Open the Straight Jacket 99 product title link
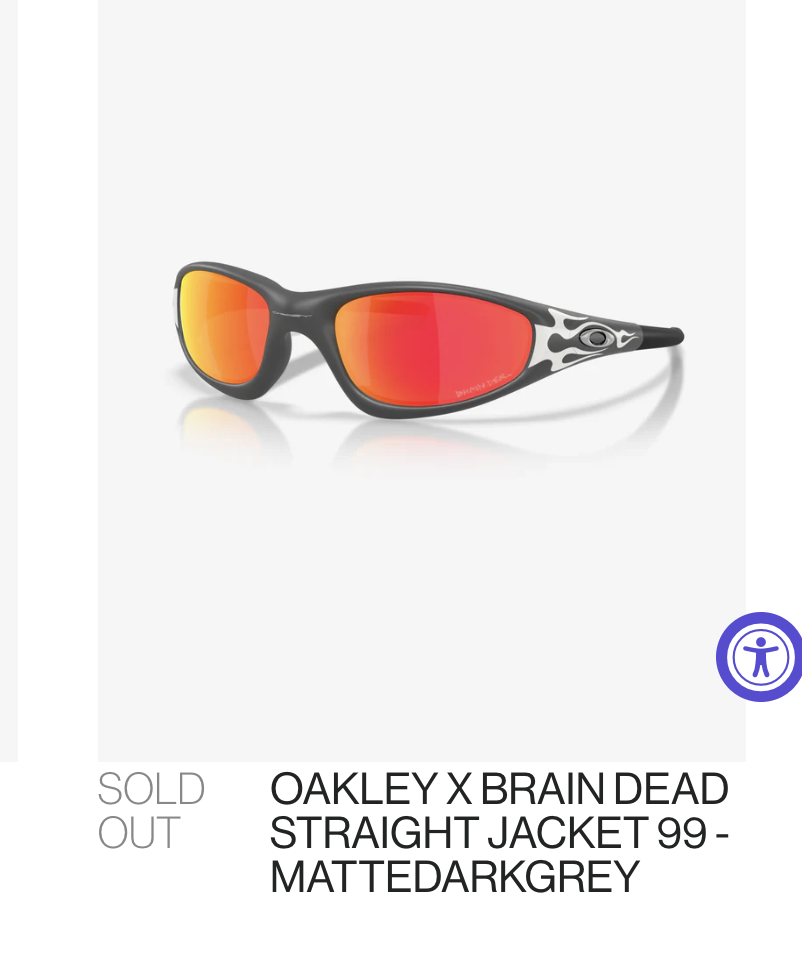 point(498,833)
